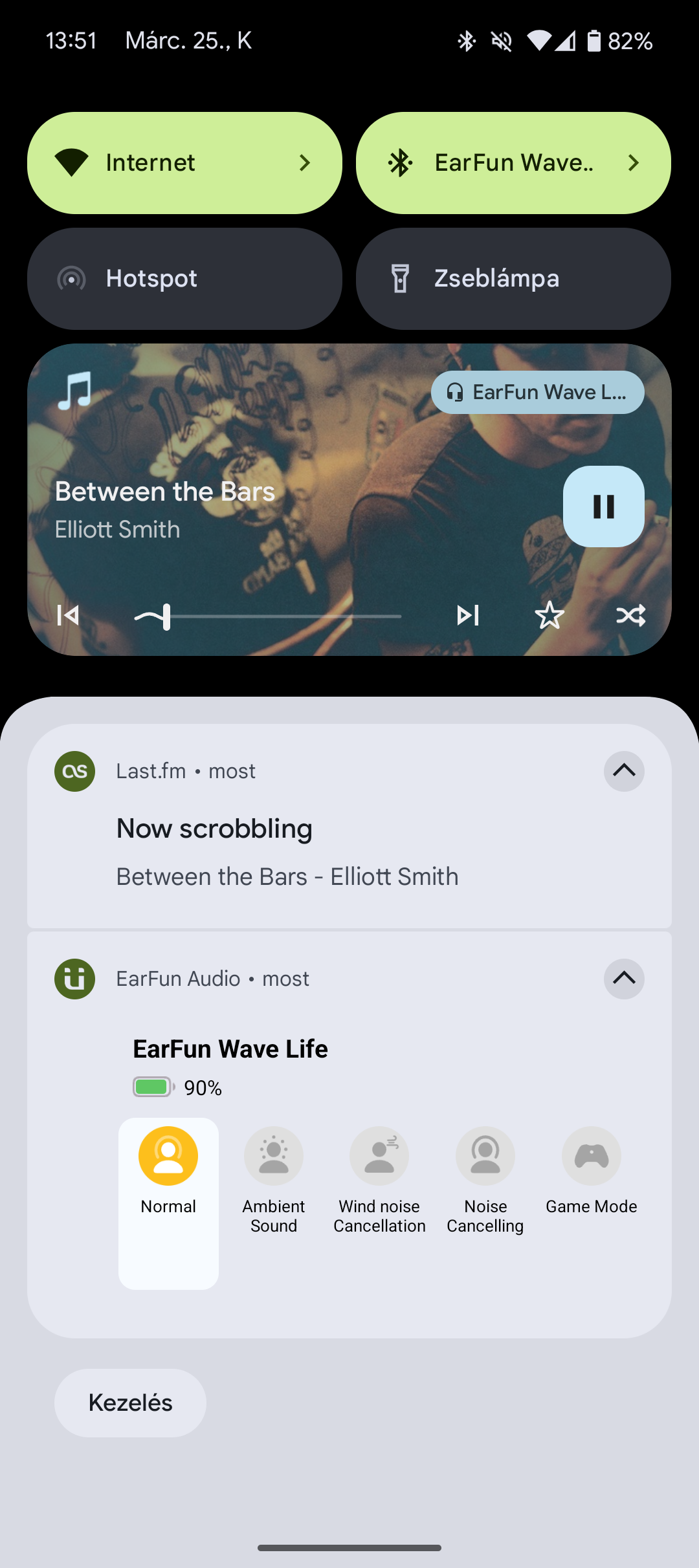Skip to the next track
The image size is (699, 1568).
[x=468, y=615]
